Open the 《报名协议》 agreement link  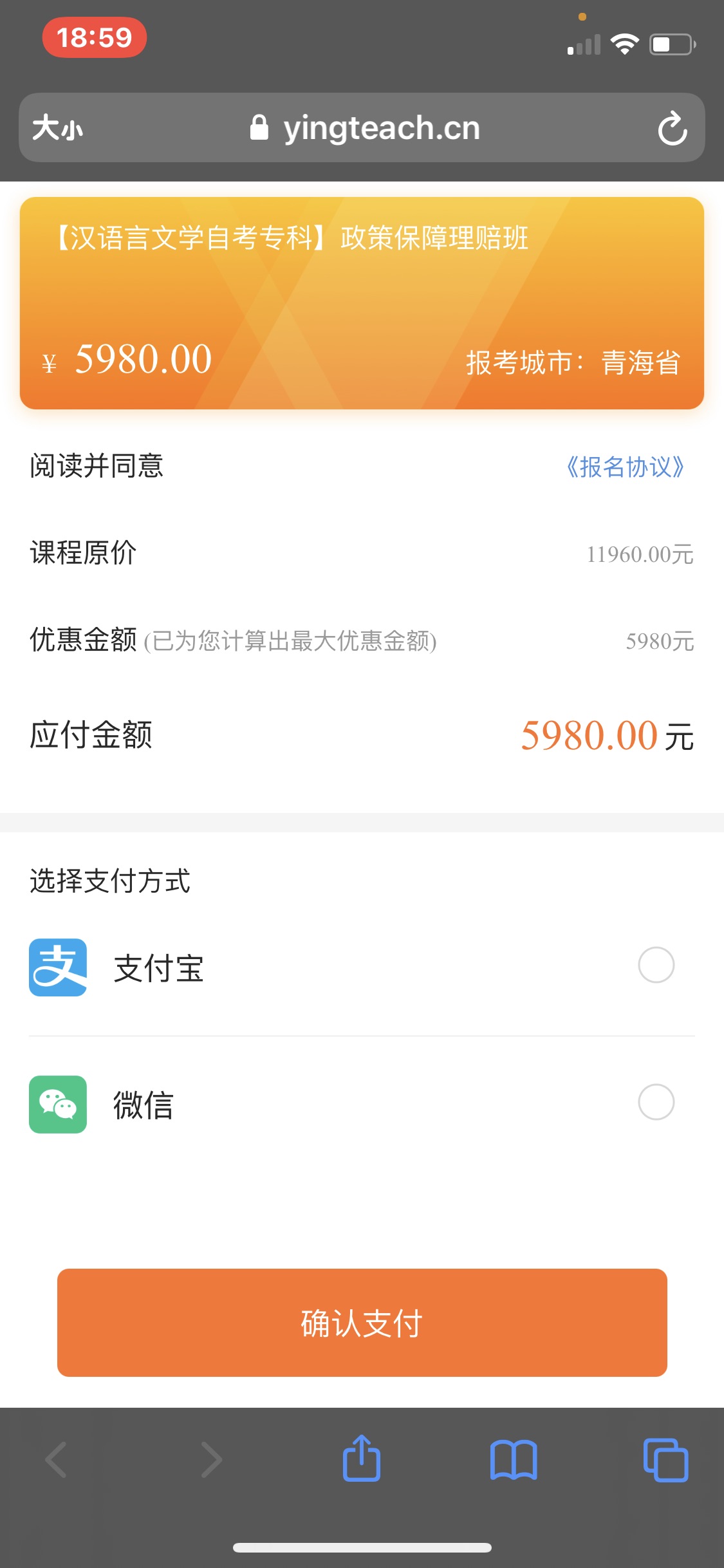coord(625,467)
